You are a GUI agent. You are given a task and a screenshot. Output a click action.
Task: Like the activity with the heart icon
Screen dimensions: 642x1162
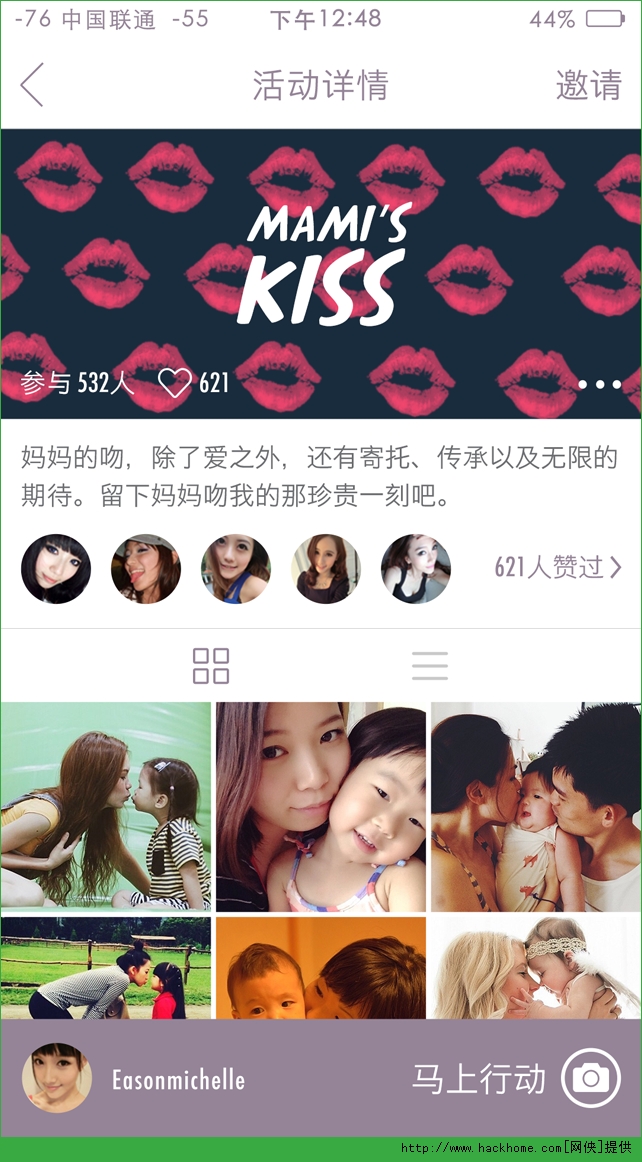click(x=174, y=382)
